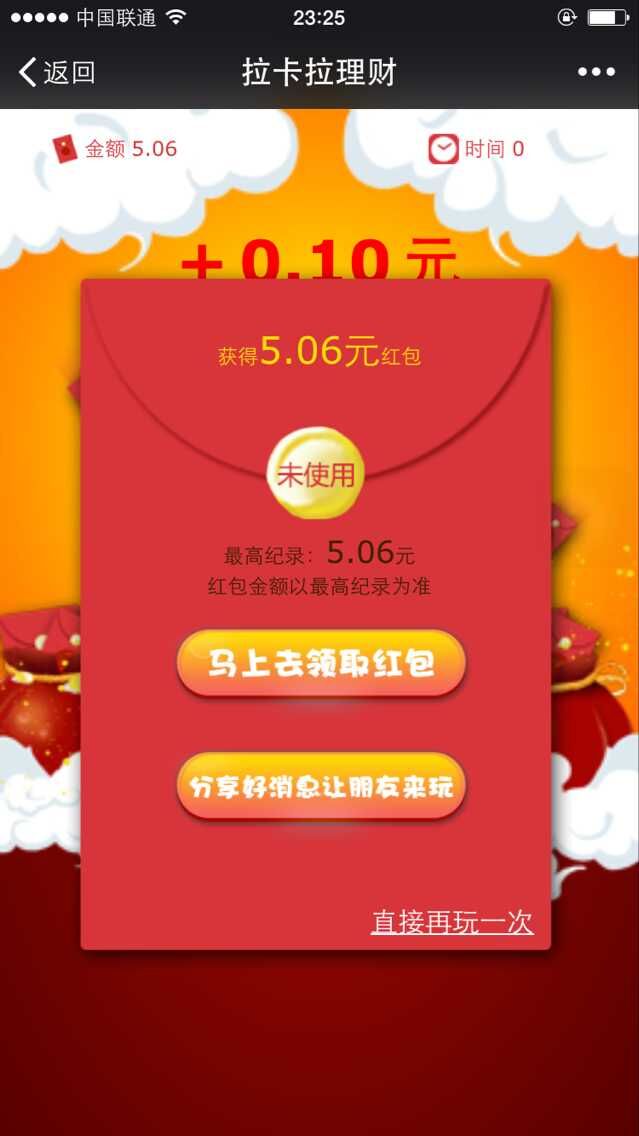Tap 马上去领取红包 to claim the red packet
Screen dimensions: 639x1136
321,663
